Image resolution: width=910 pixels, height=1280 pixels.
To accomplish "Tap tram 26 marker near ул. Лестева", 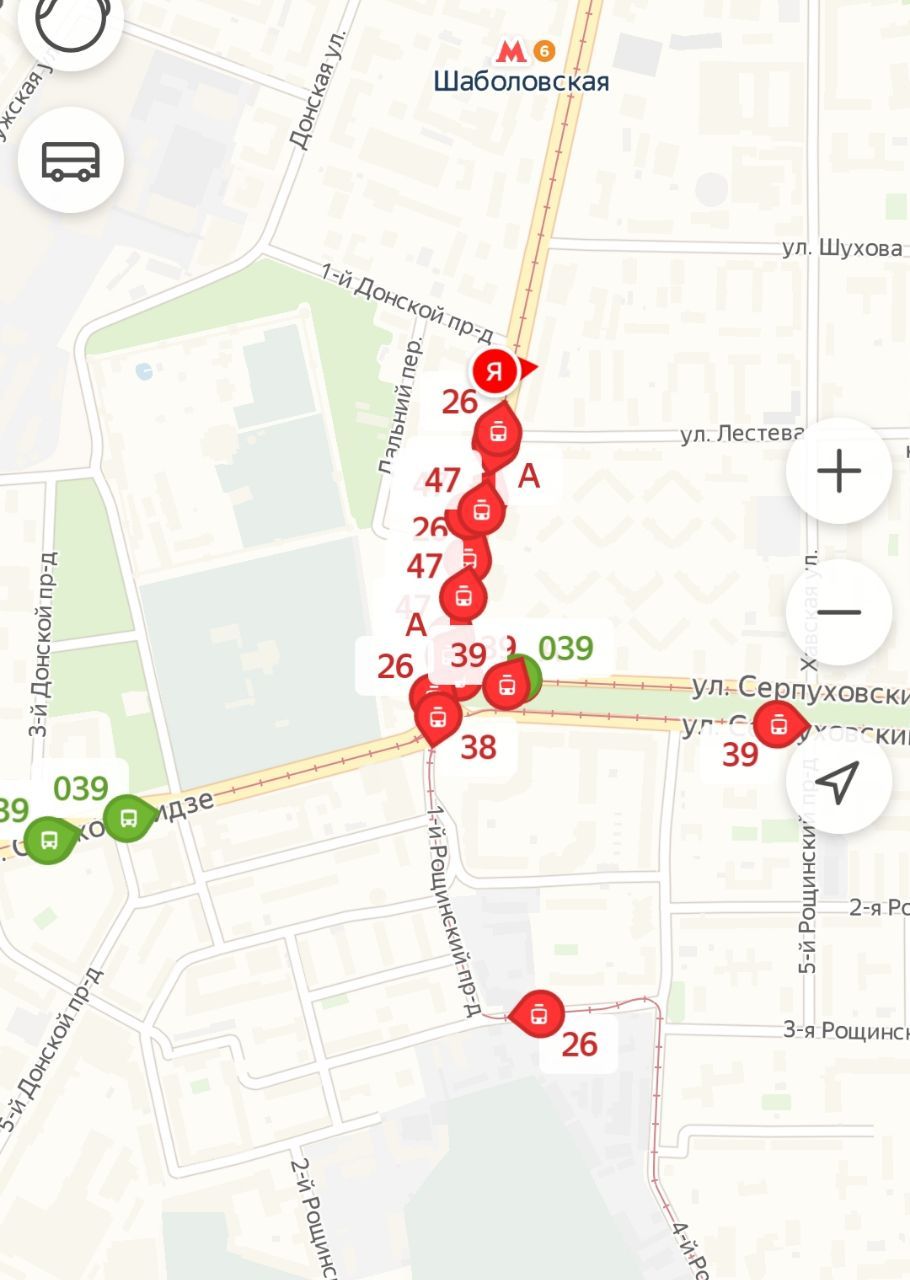I will [x=497, y=434].
